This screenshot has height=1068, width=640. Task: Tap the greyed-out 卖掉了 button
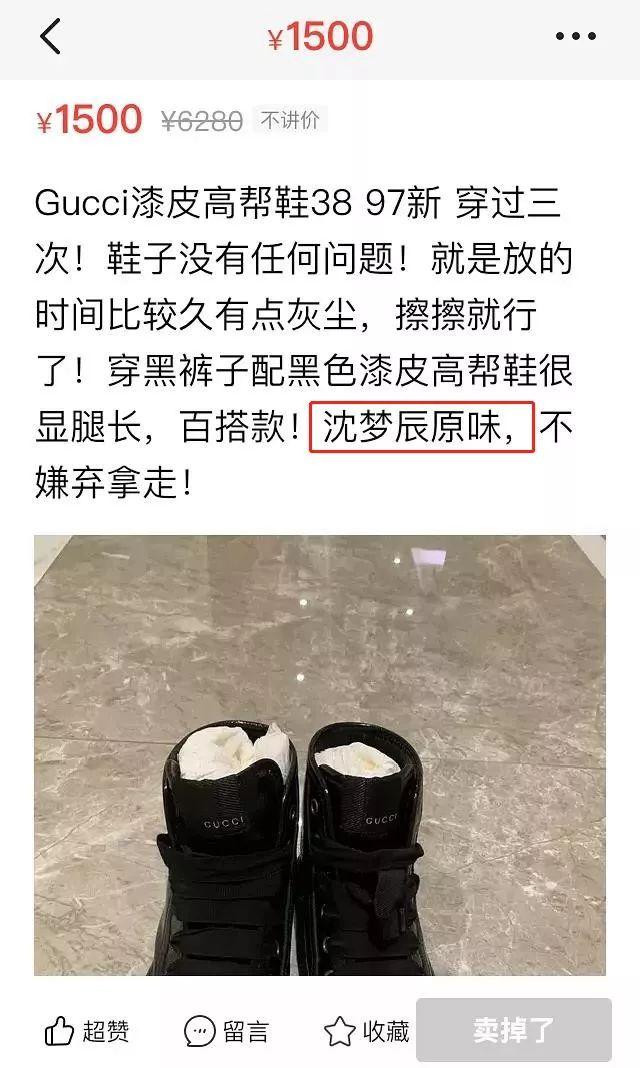coord(514,1030)
